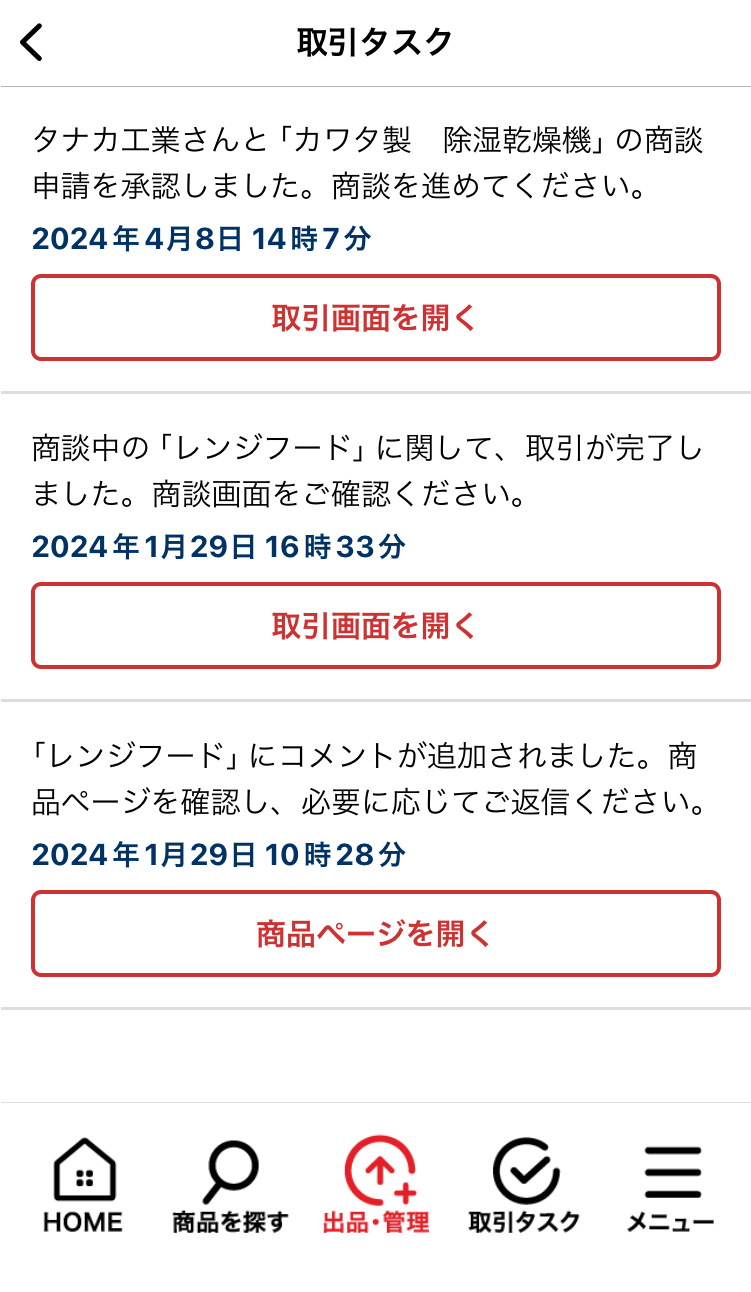Open the 商品を探す search tab

[229, 1185]
